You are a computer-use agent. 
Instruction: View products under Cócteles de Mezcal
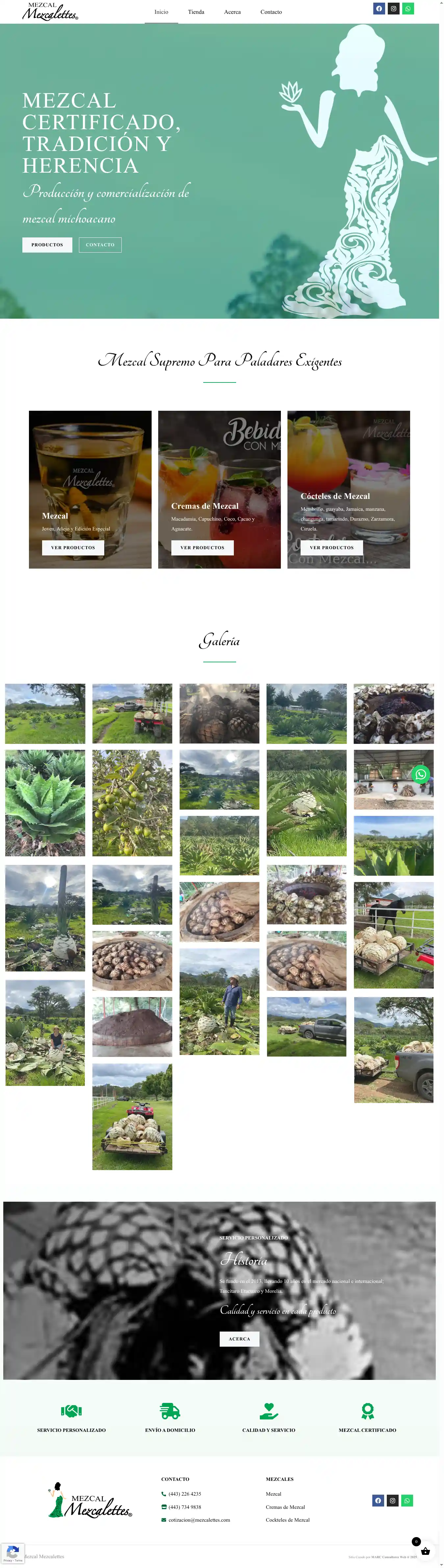(331, 547)
